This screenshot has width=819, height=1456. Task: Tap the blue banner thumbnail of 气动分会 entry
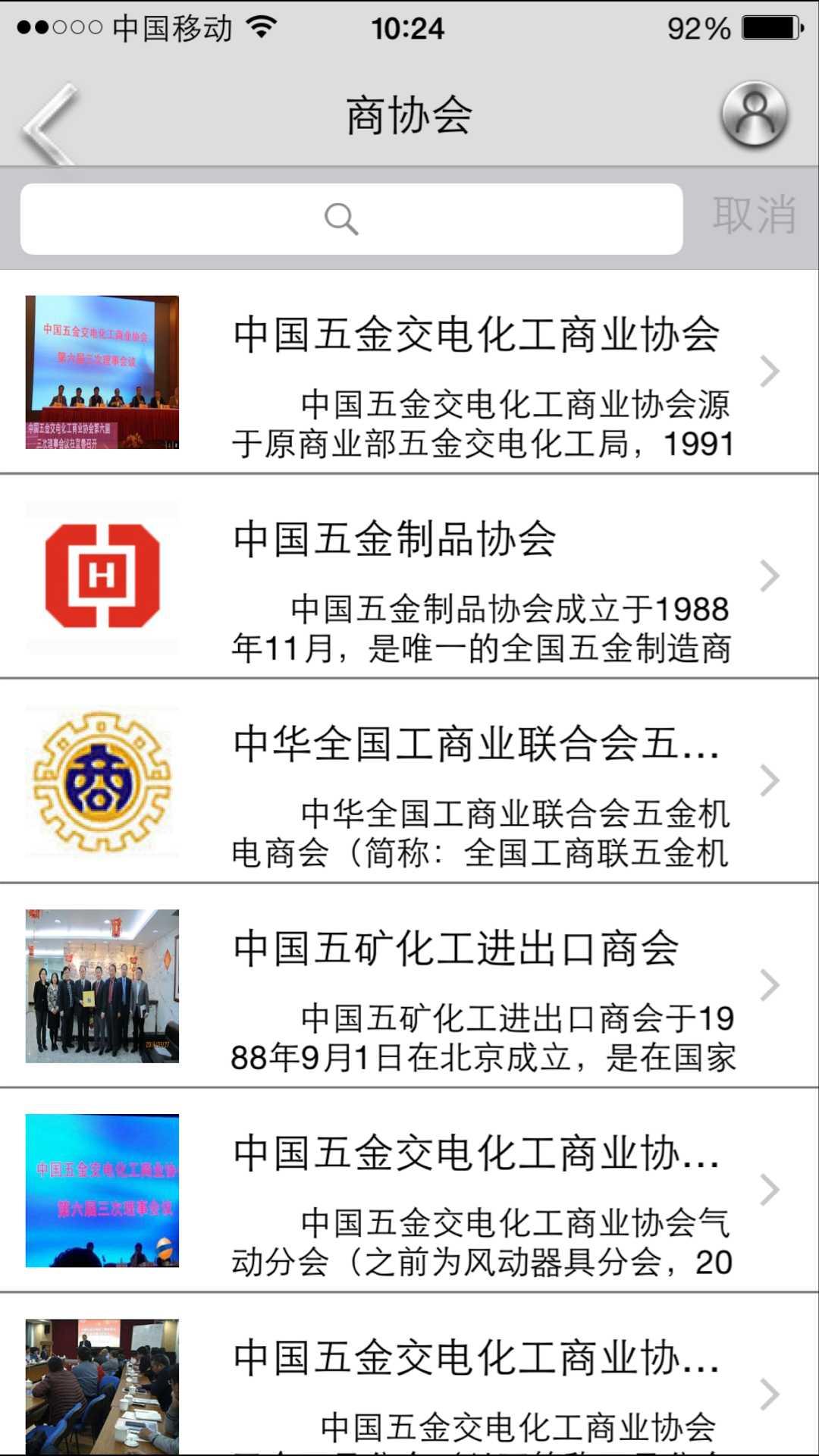101,1191
